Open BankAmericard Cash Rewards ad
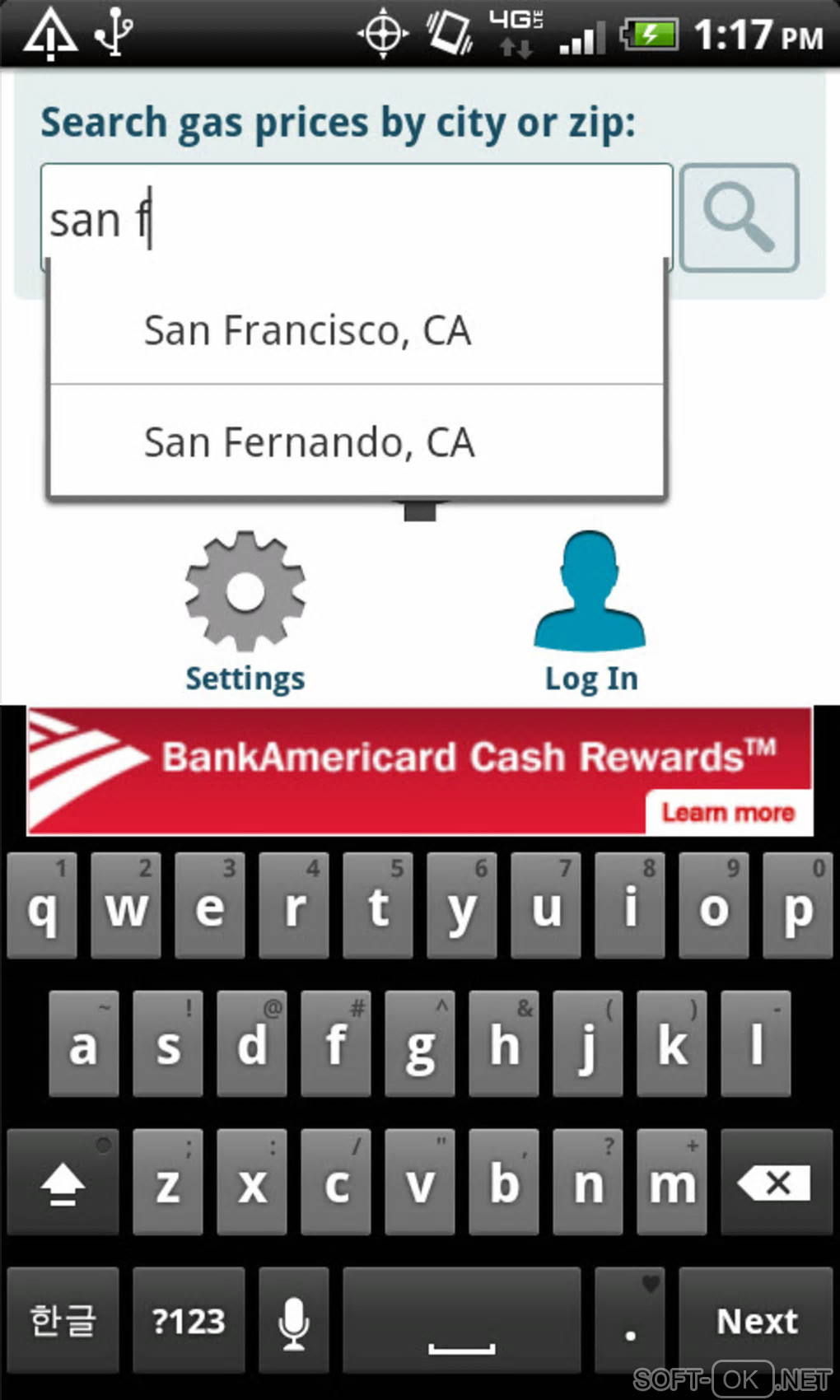Screen dimensions: 840x1400 [x=420, y=771]
